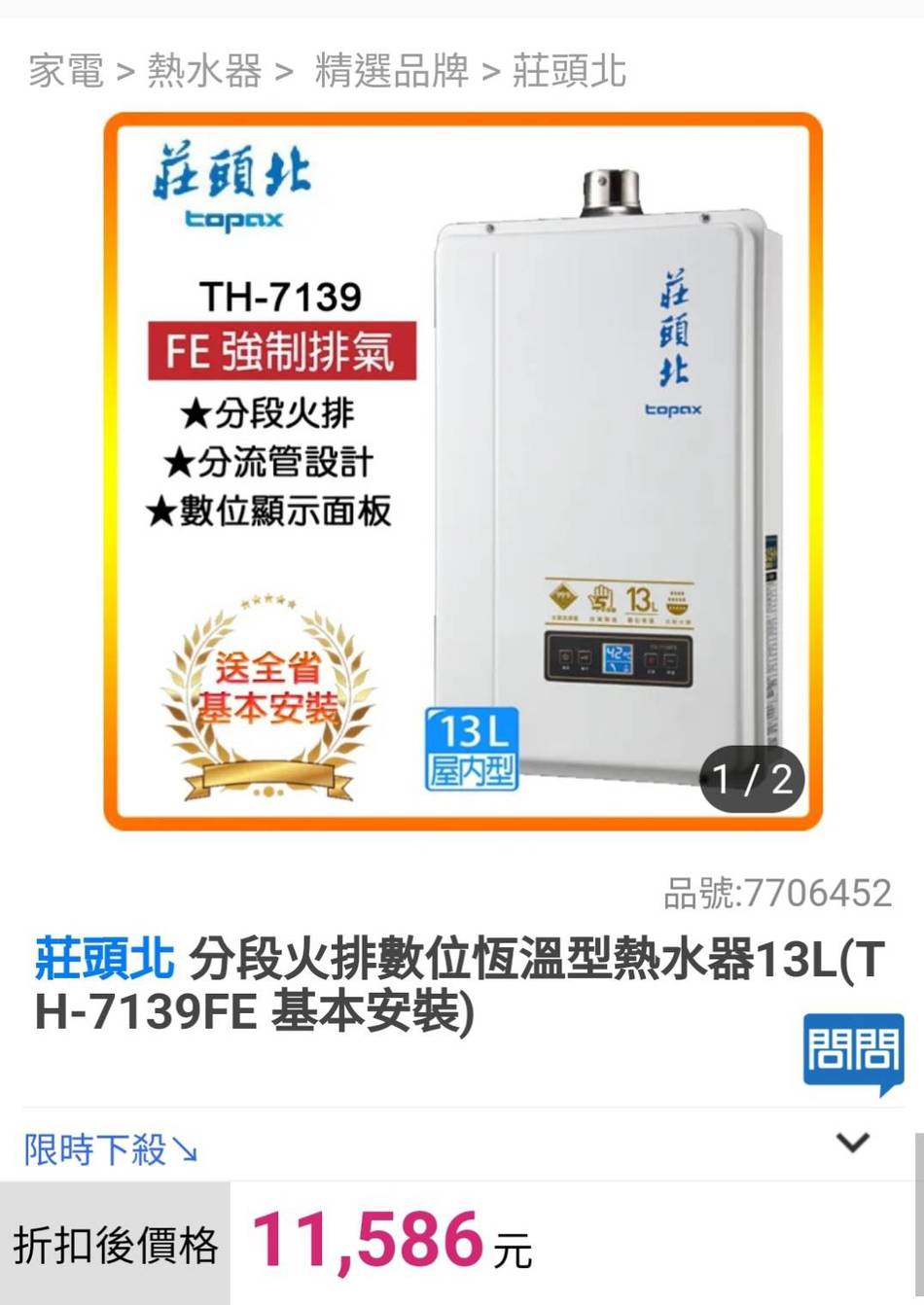Open the 莊頭北 brand breadcrumb

click(x=569, y=71)
